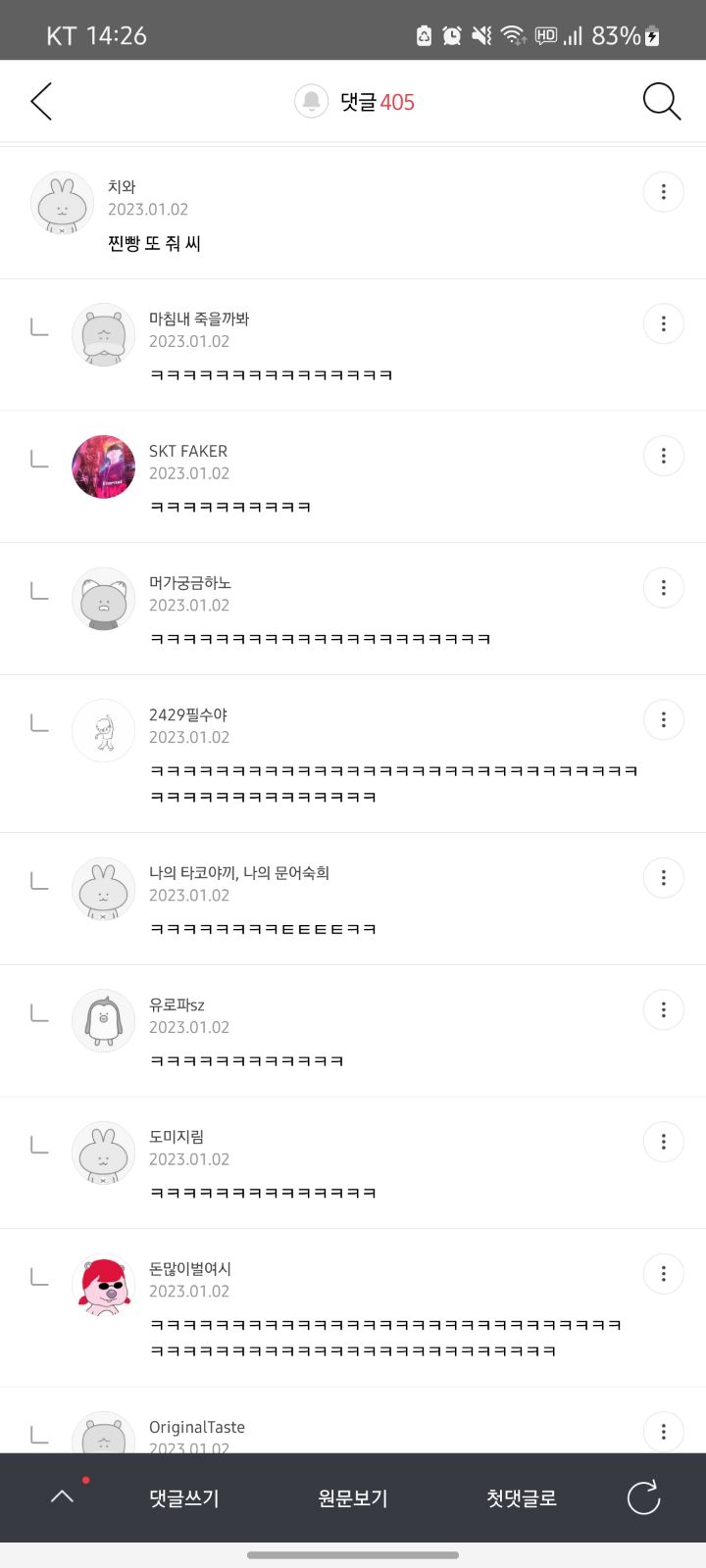The height and width of the screenshot is (1568, 706).
Task: Open the options menu on SKT FAKER's reply
Action: point(664,457)
